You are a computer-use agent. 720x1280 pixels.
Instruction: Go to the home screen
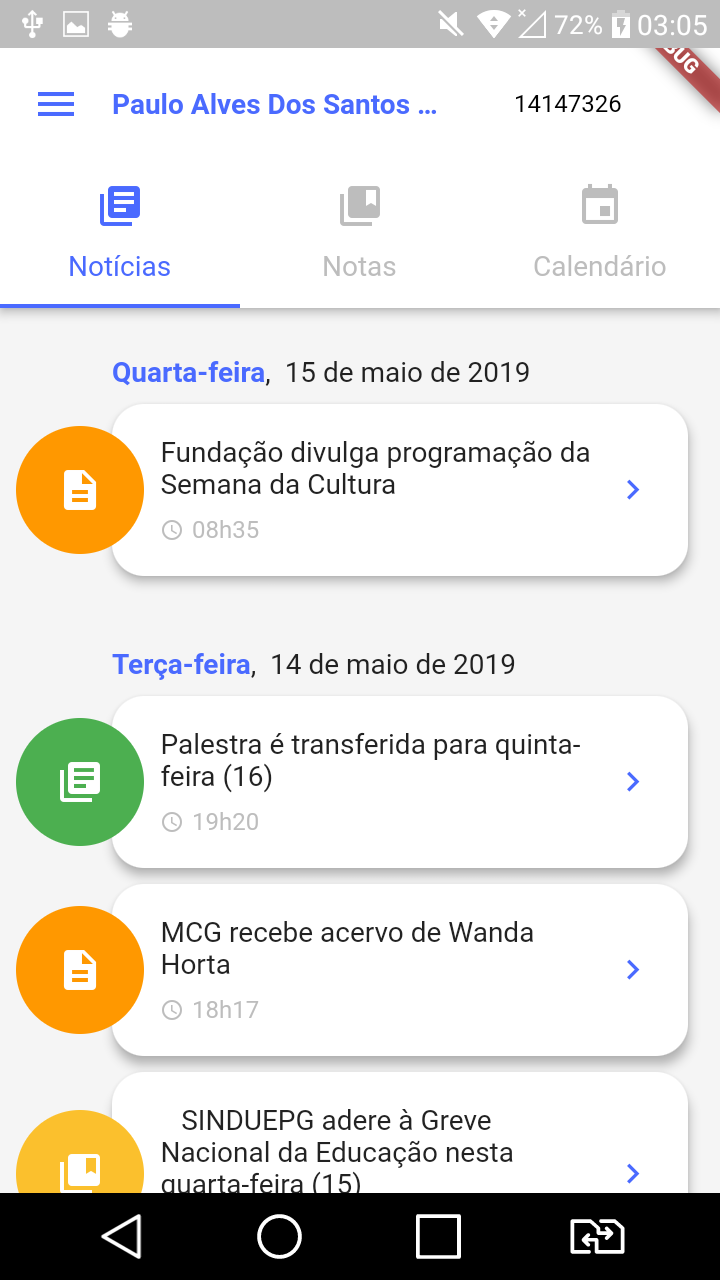(280, 1237)
